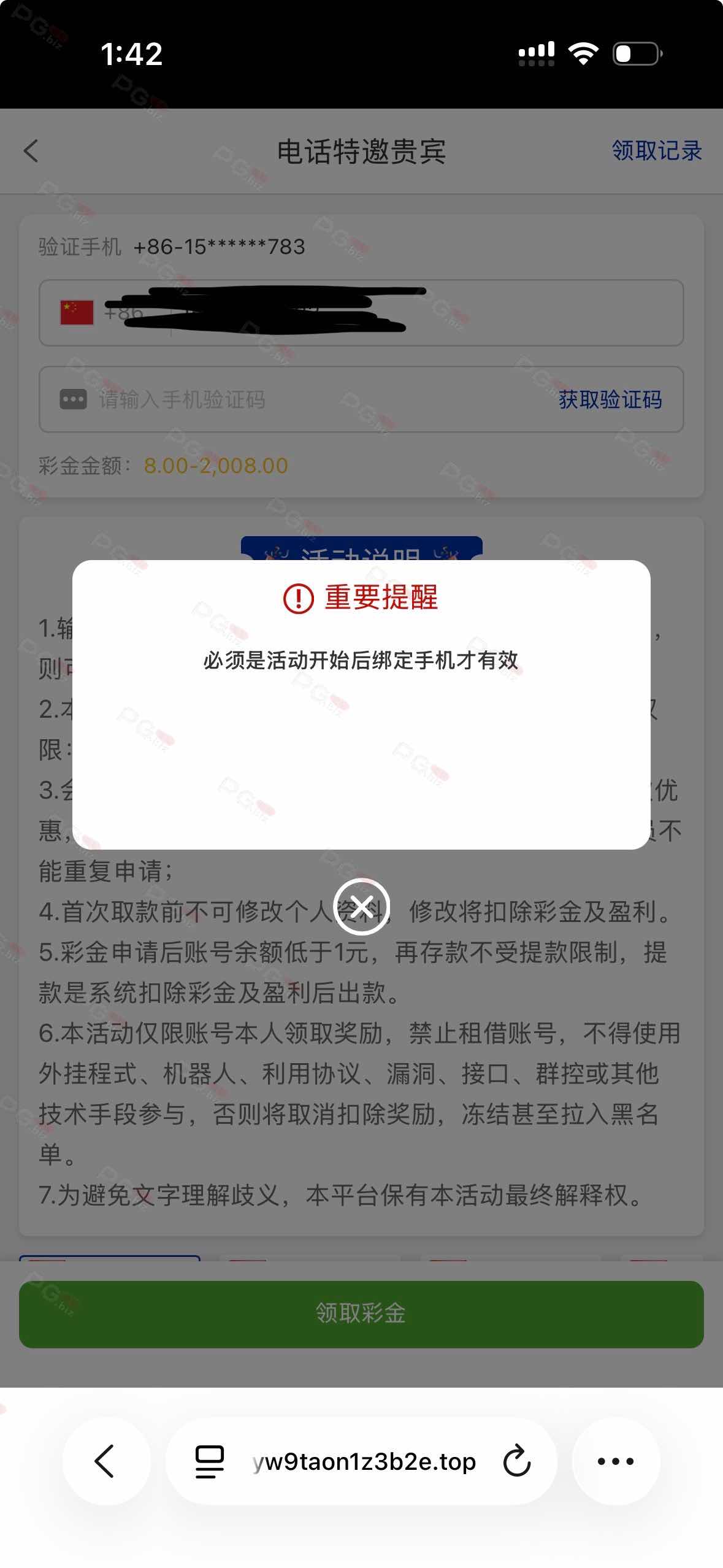Navigate back in the browser toolbar

pos(105,1461)
